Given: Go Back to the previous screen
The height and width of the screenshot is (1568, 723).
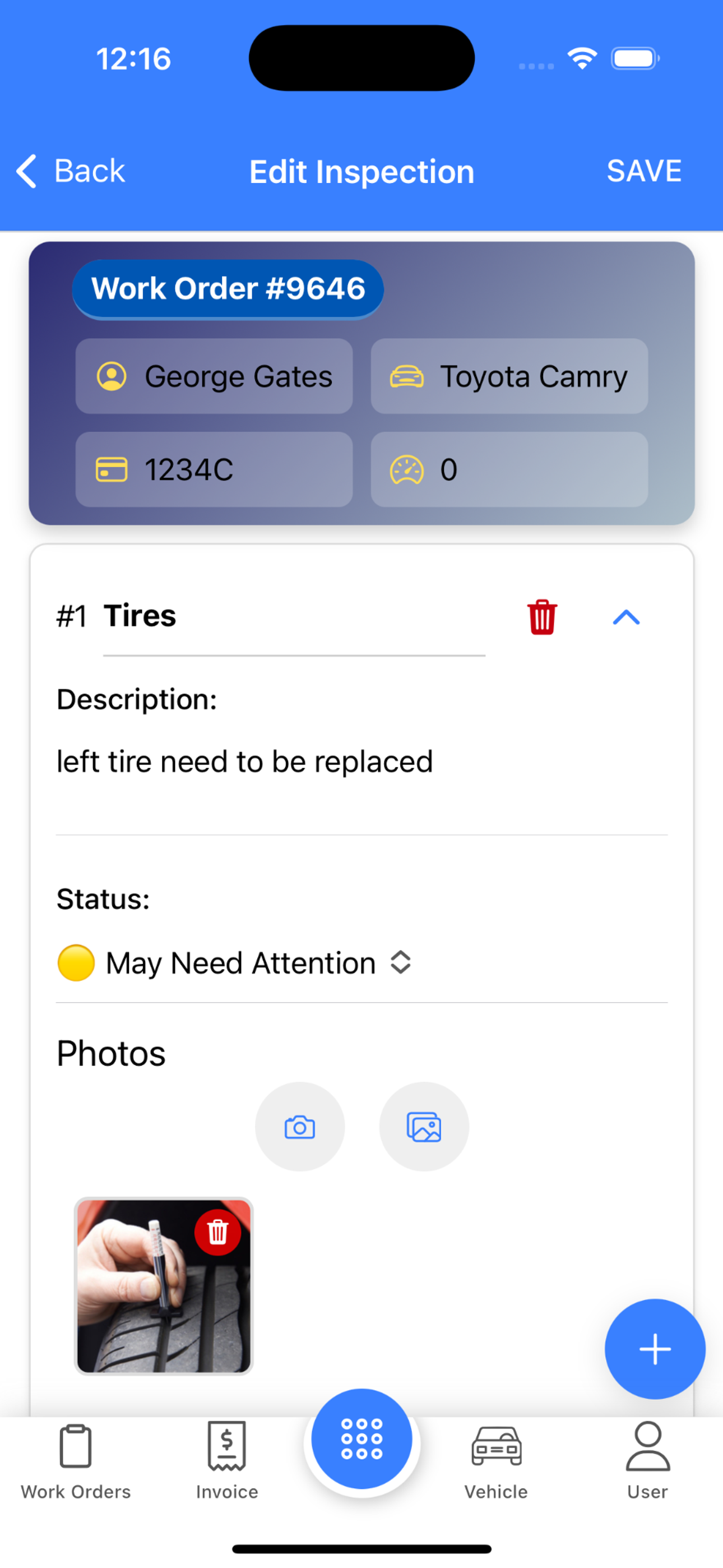Looking at the screenshot, I should (69, 171).
